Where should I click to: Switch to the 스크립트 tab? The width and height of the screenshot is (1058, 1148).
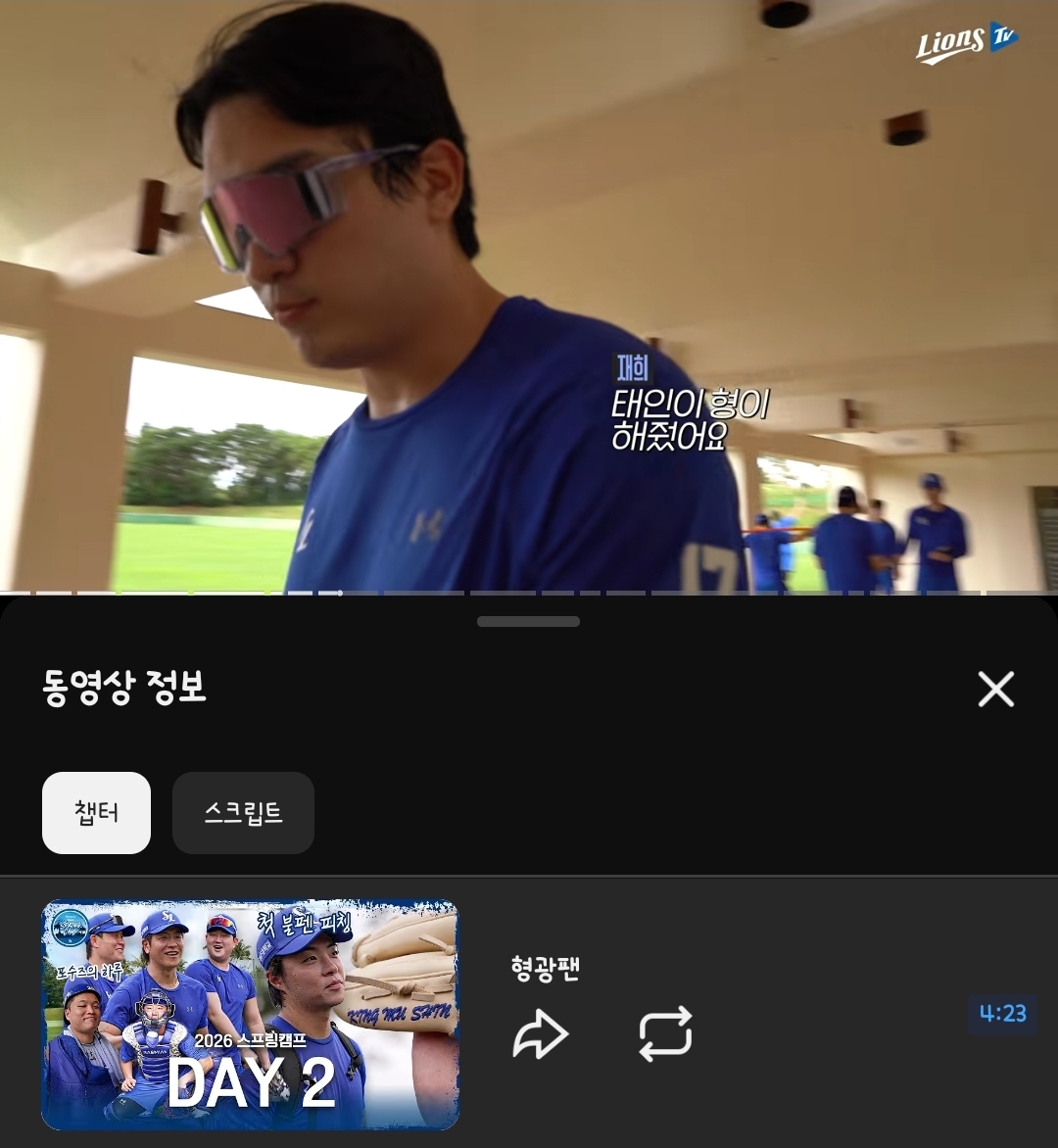243,813
